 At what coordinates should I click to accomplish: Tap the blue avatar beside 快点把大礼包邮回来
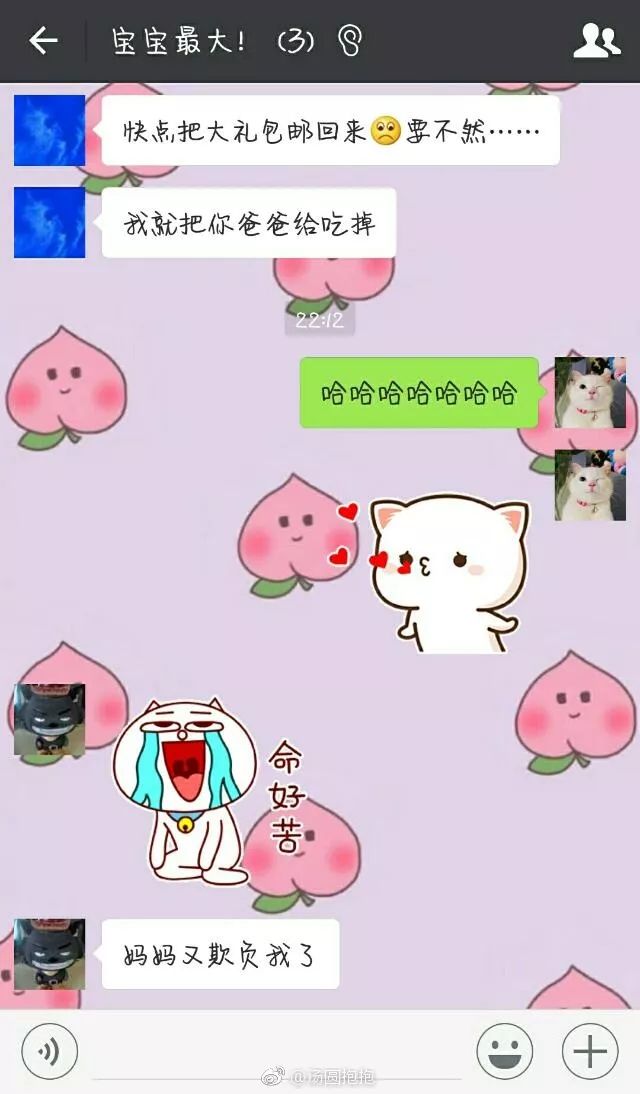pyautogui.click(x=49, y=130)
